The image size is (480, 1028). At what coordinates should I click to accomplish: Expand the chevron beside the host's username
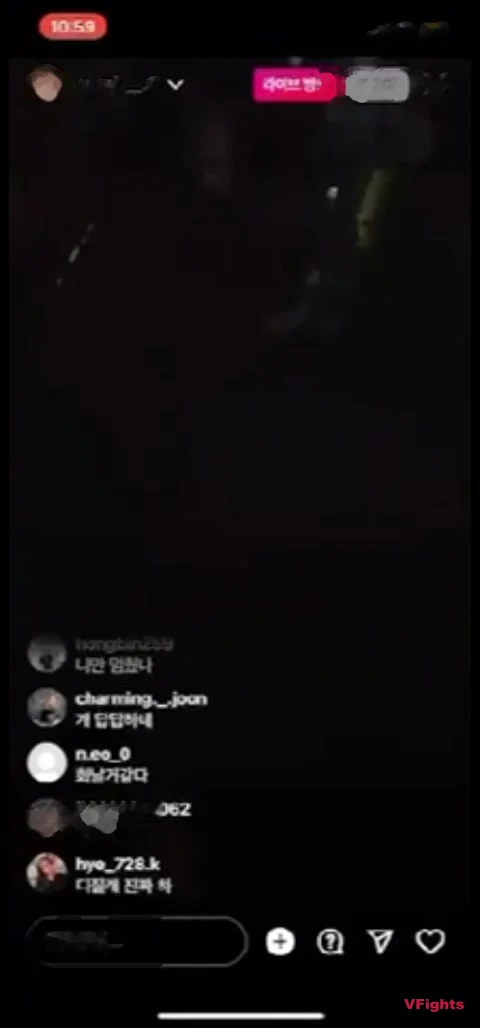(175, 85)
